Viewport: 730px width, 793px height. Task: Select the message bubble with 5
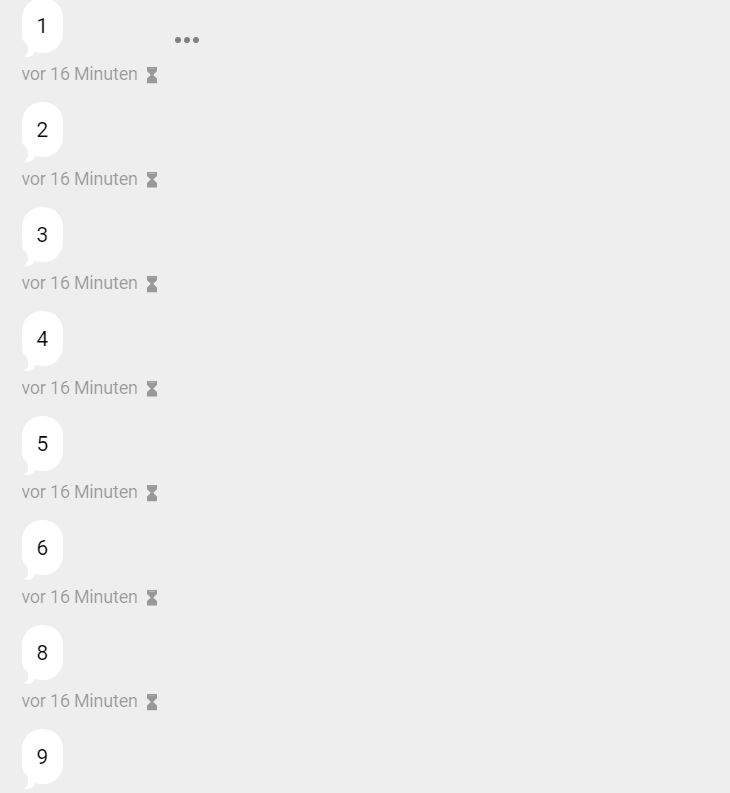[42, 444]
